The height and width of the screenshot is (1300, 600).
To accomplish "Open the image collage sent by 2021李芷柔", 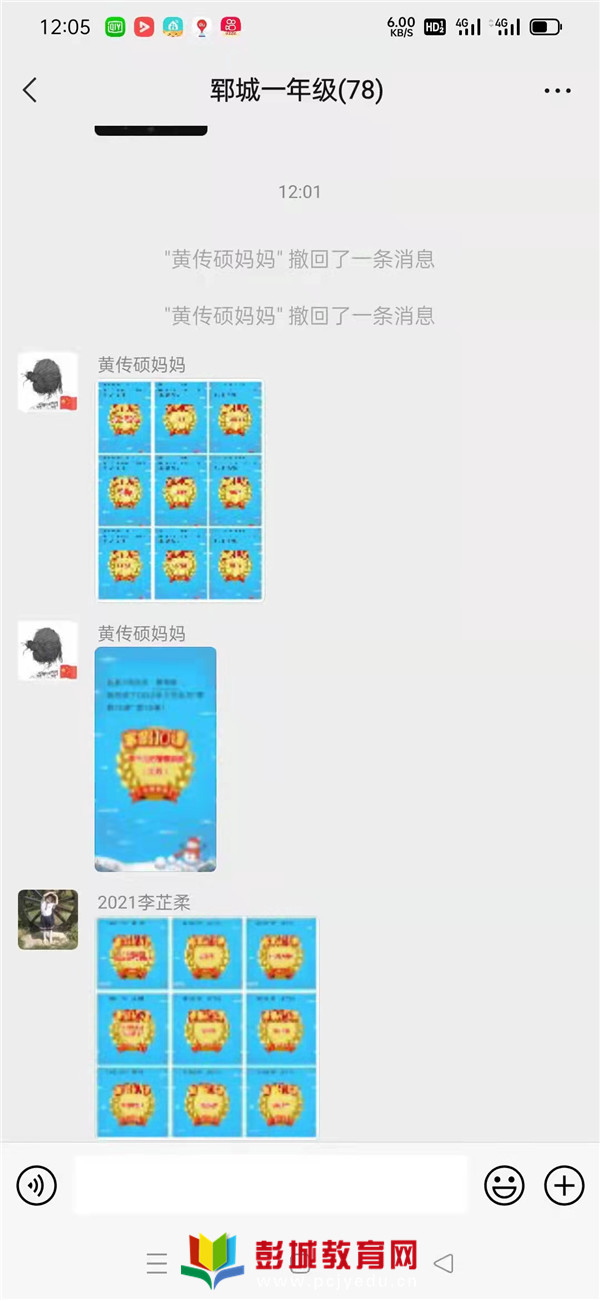I will click(207, 1027).
